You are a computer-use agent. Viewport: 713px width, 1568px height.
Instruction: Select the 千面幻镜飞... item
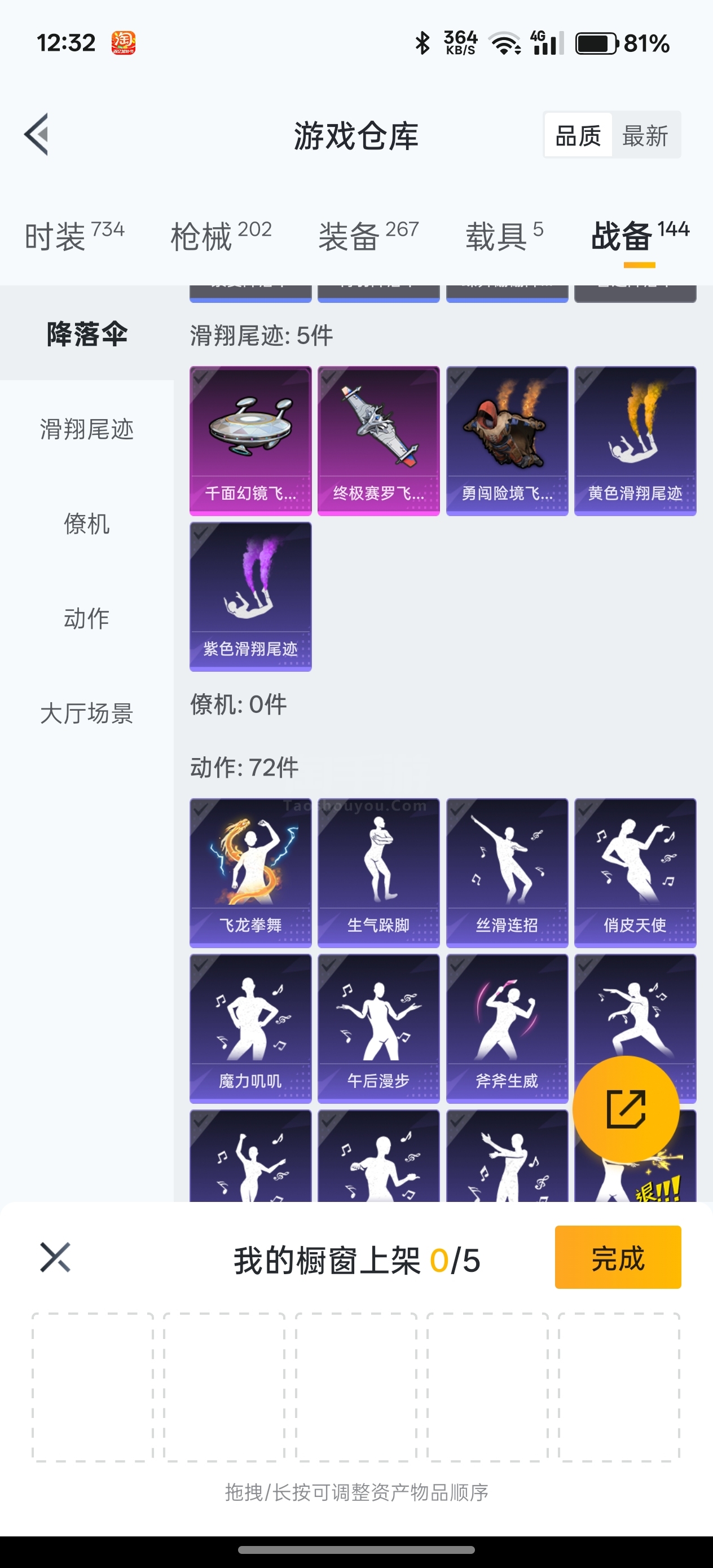coord(250,441)
